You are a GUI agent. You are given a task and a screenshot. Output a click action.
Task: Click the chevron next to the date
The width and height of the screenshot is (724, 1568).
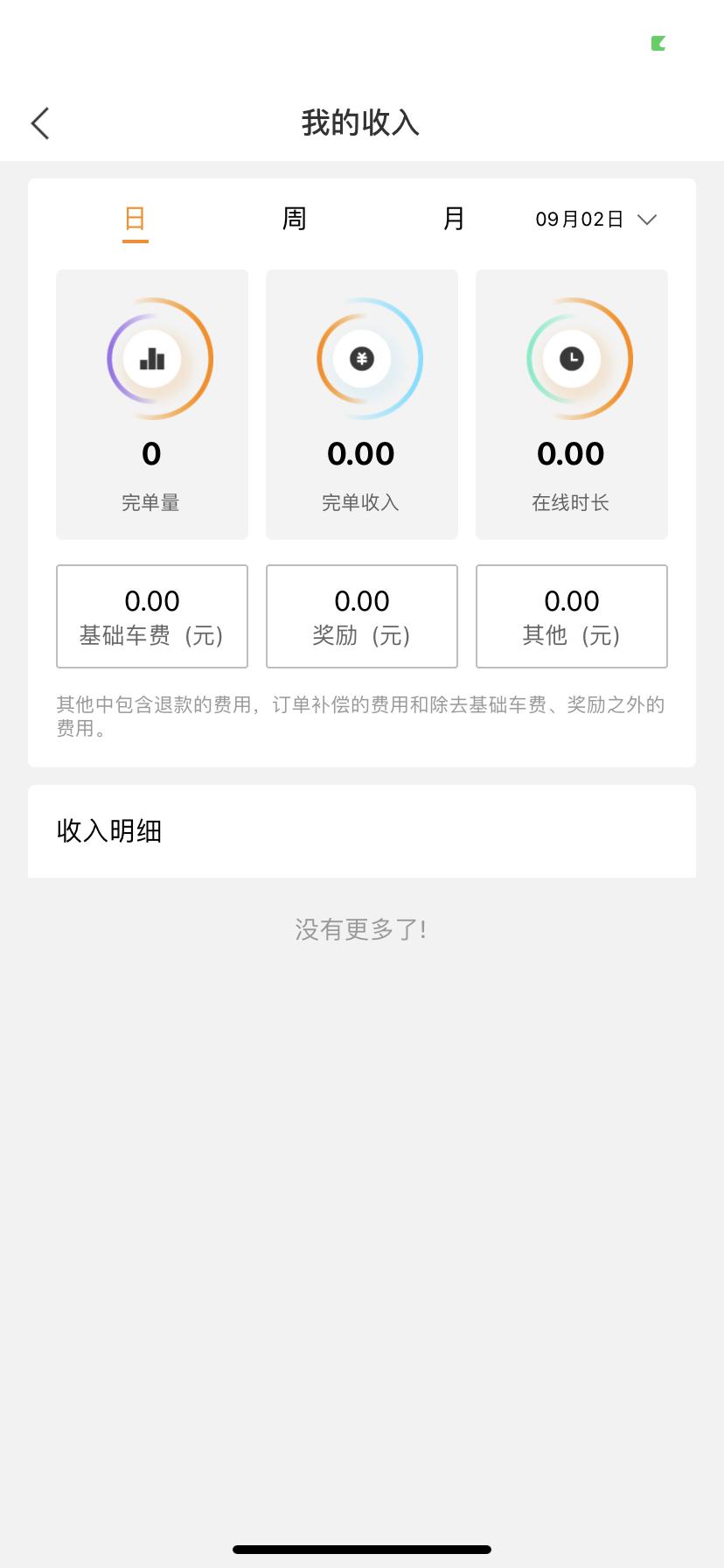coord(647,220)
